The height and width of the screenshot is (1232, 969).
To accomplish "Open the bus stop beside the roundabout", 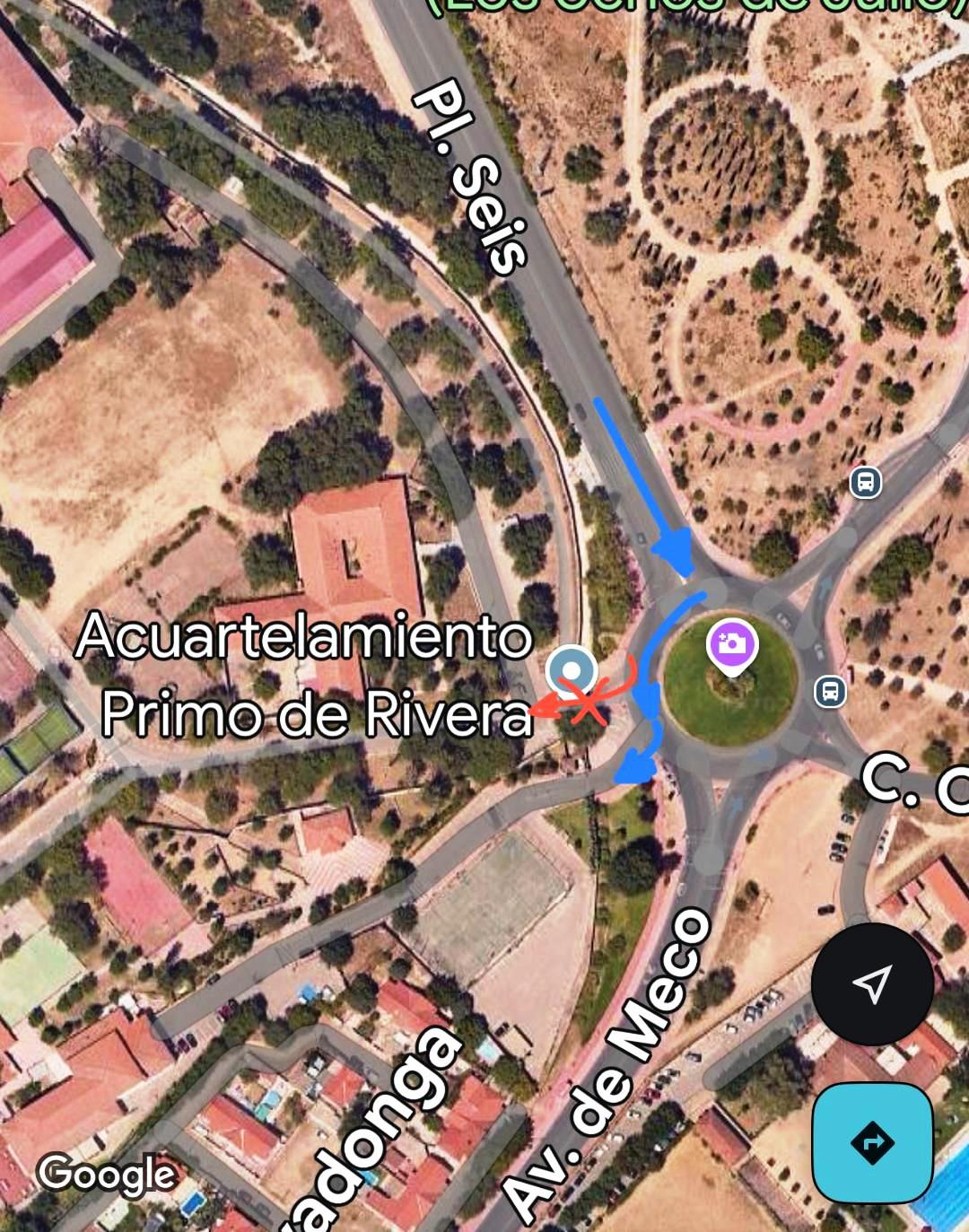I will [830, 692].
